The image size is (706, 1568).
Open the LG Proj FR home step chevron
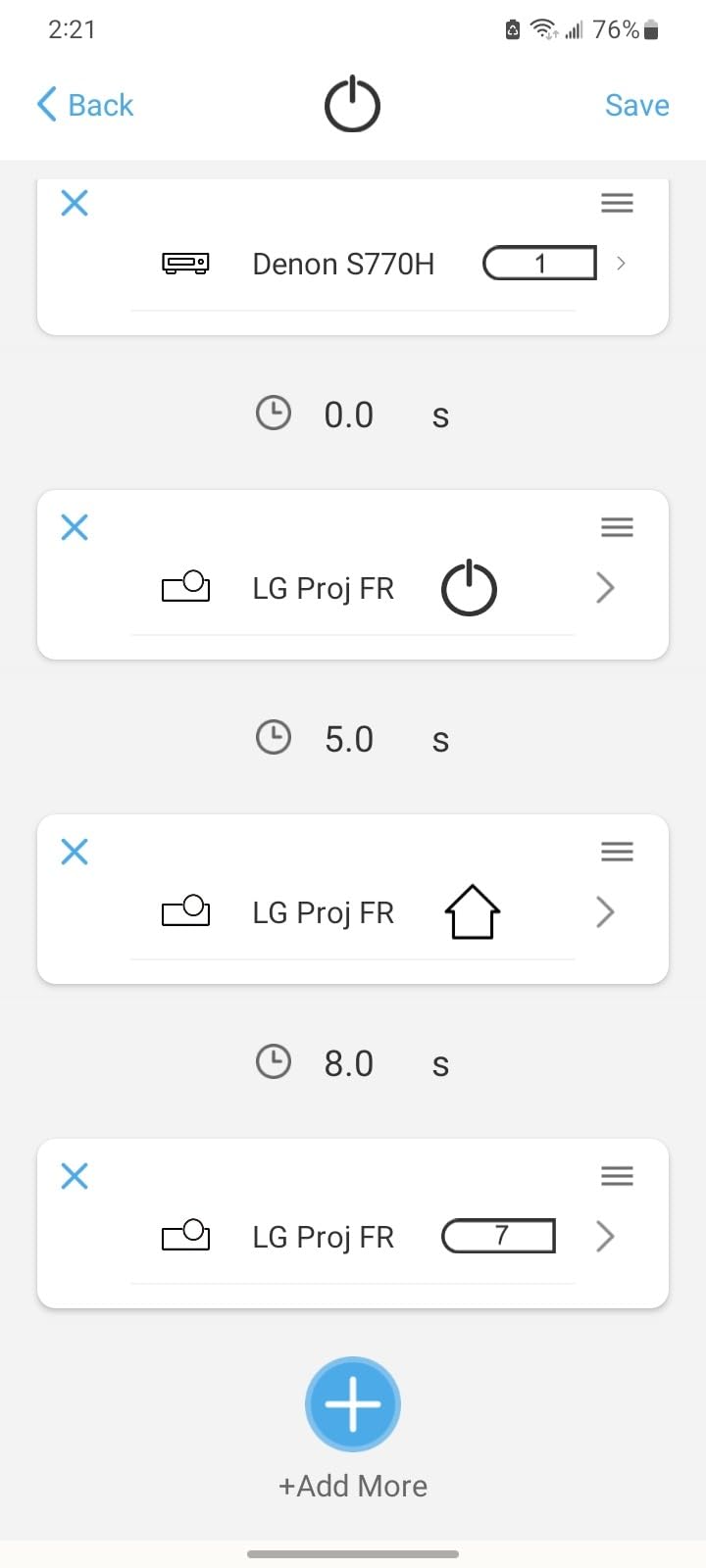605,912
